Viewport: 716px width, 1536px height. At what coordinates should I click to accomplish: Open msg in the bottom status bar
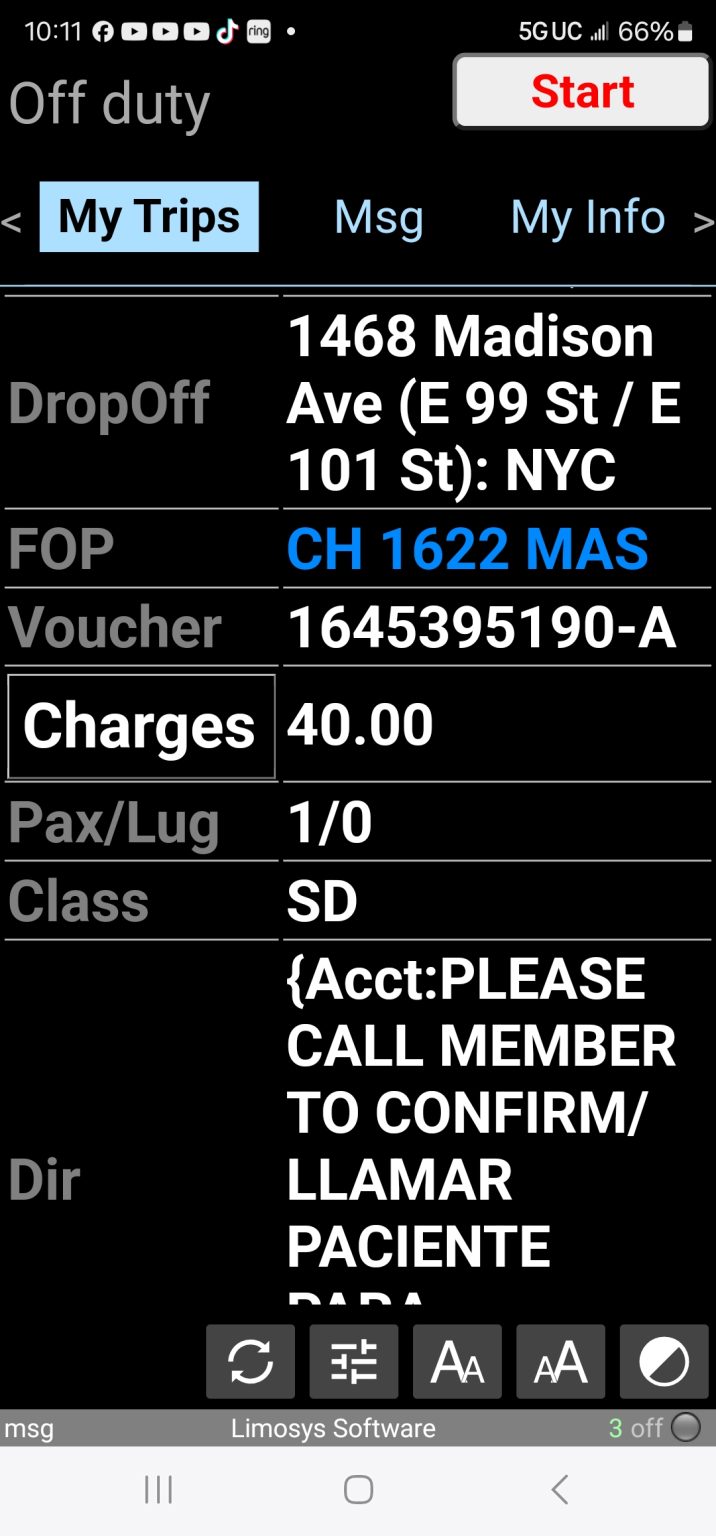29,1428
